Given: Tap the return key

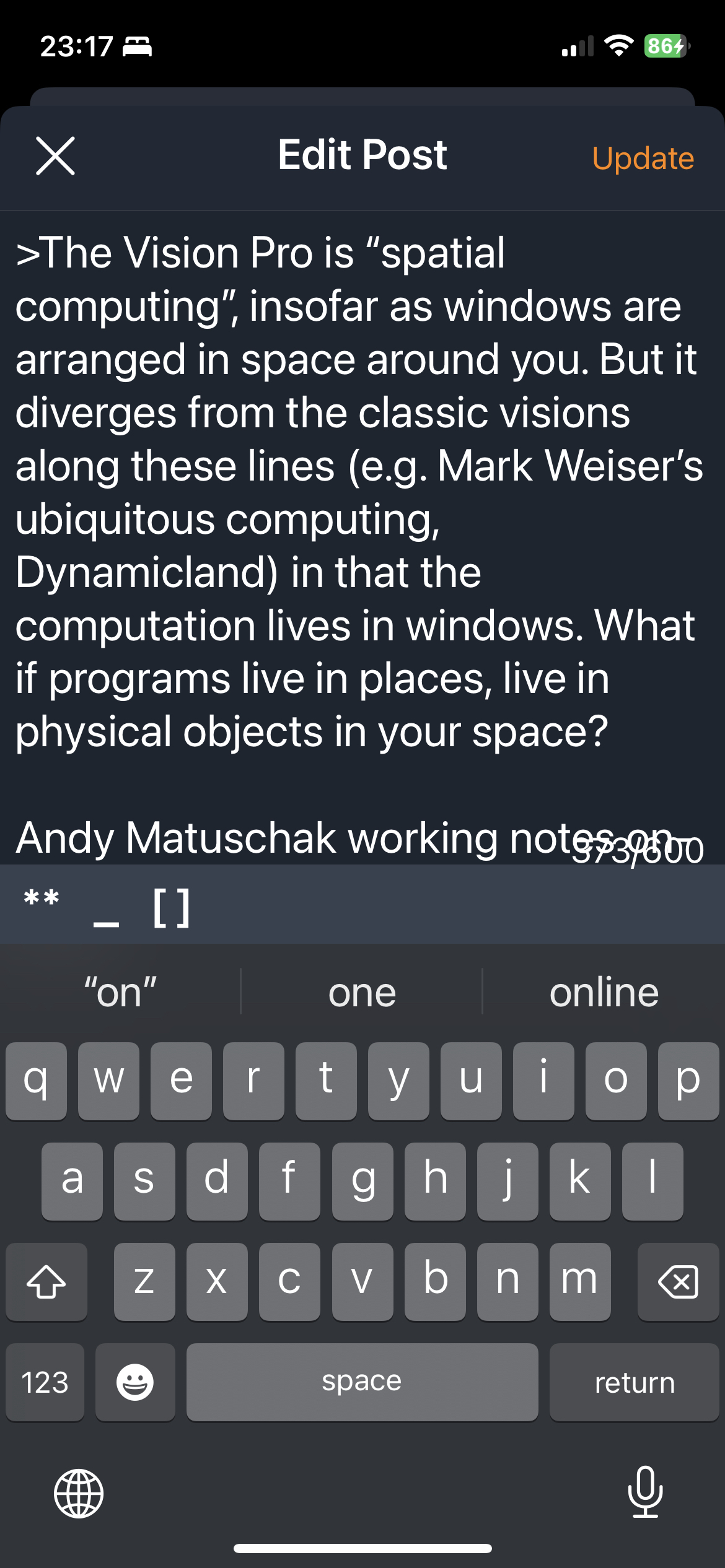Looking at the screenshot, I should point(634,1382).
